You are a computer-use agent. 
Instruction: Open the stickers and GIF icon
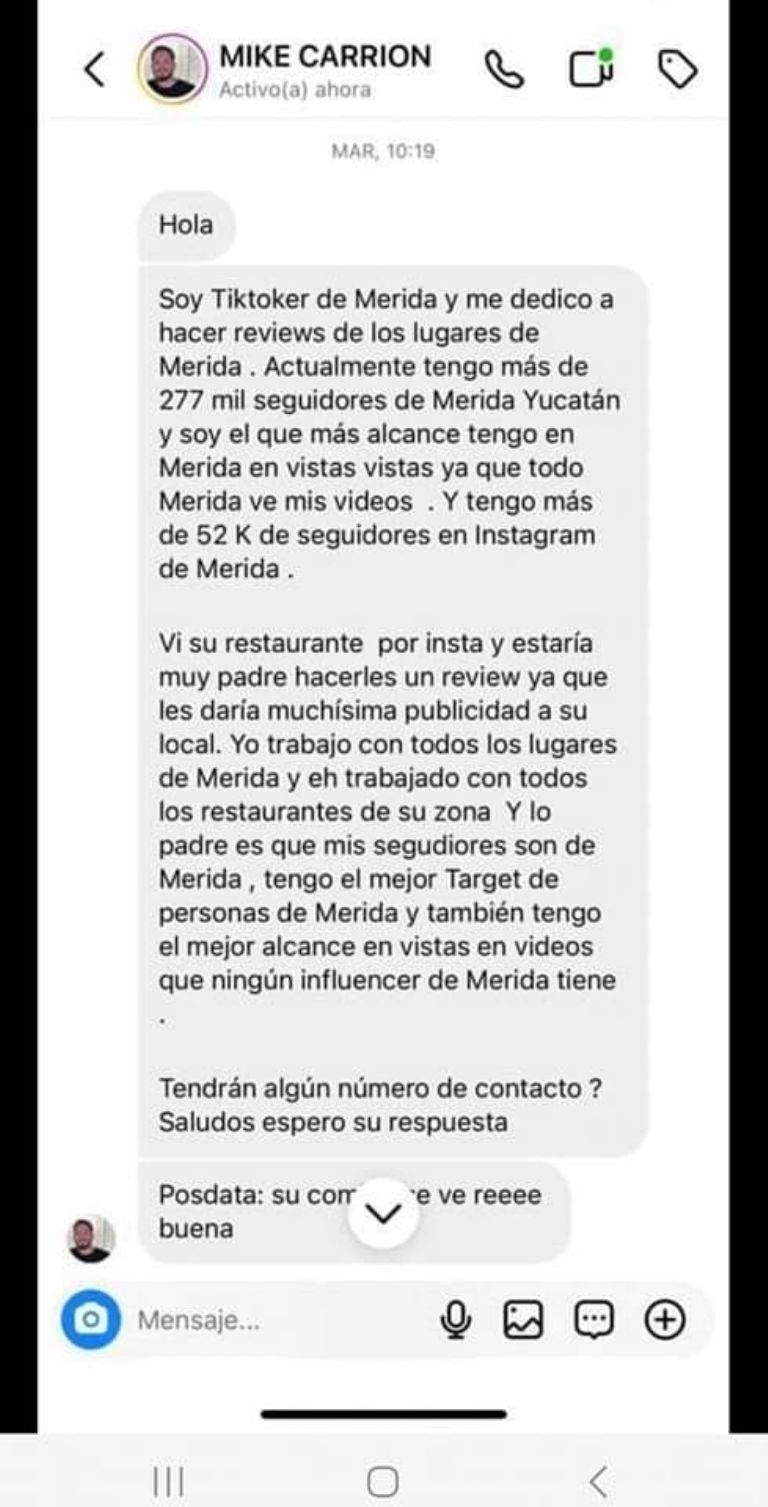click(594, 1321)
